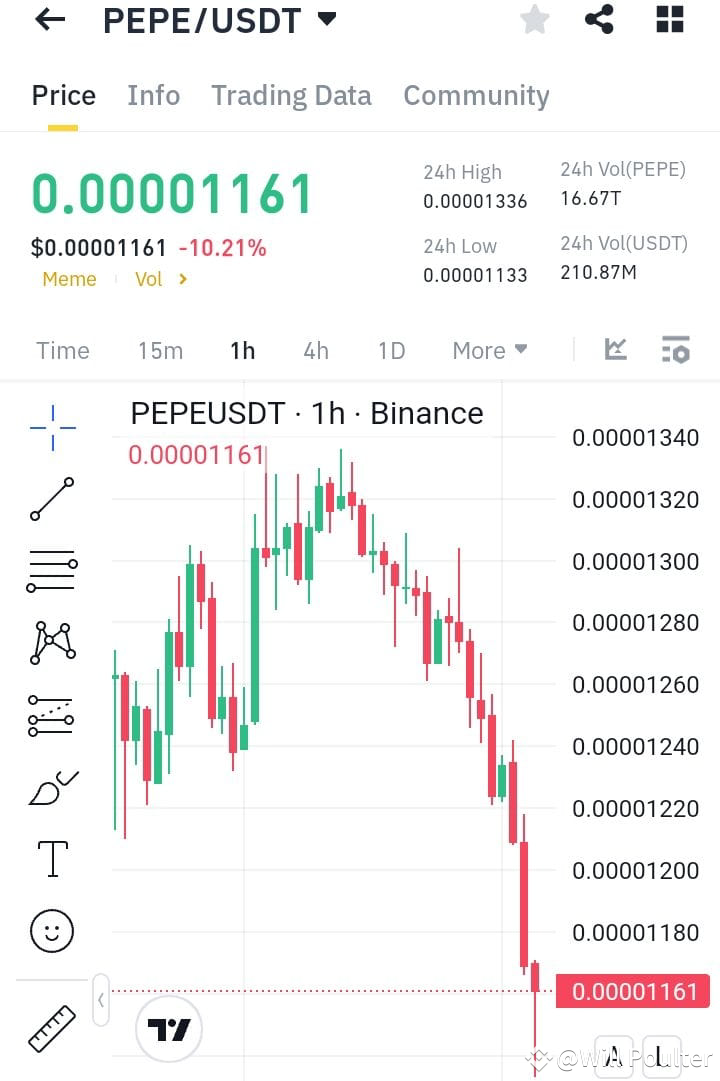This screenshot has height=1081, width=720.
Task: Open the chart share options
Action: [600, 19]
